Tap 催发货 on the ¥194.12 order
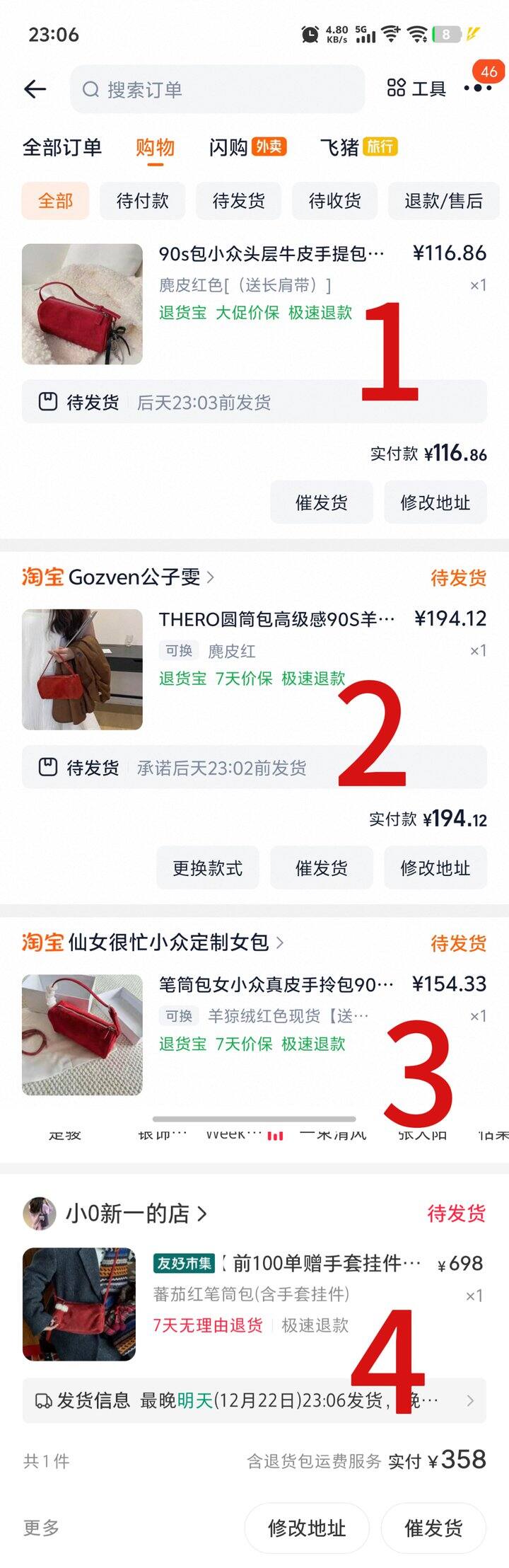The width and height of the screenshot is (509, 1568). click(x=321, y=867)
